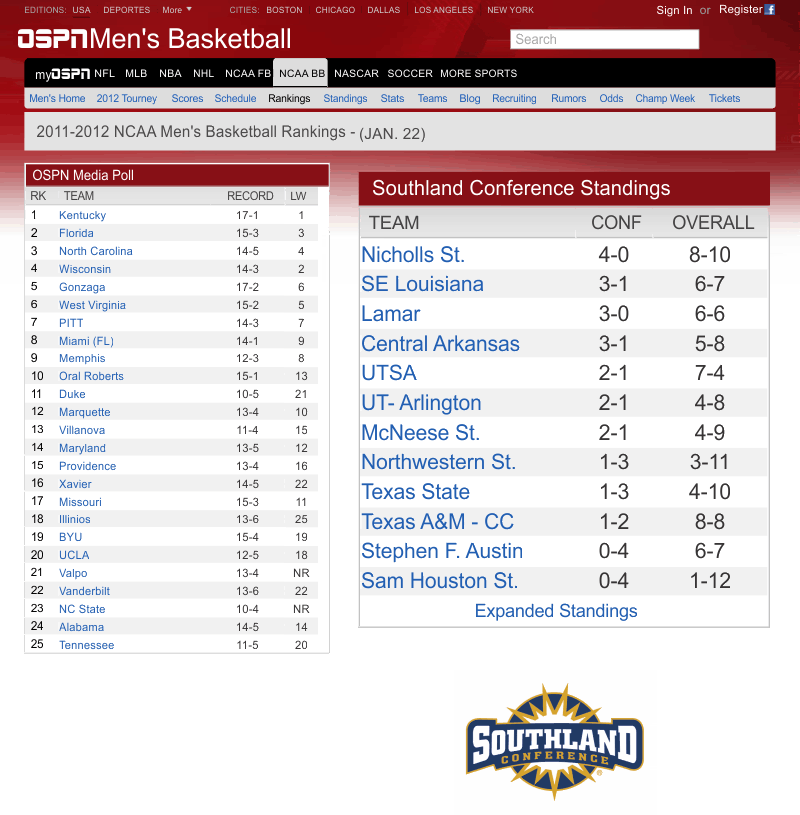
Task: Switch to the NBA section
Action: 170,73
